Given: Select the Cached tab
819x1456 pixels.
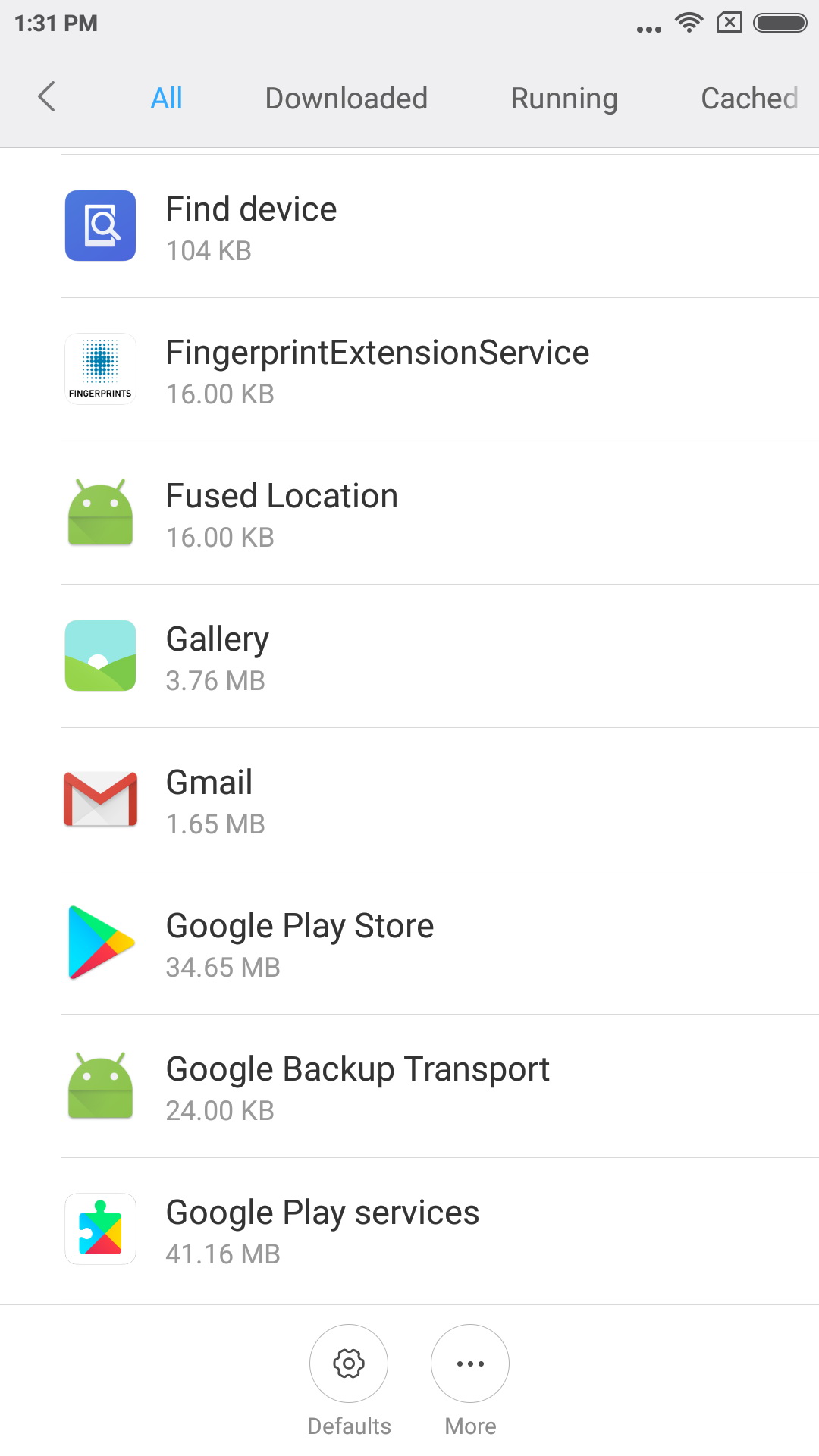Looking at the screenshot, I should (x=749, y=98).
